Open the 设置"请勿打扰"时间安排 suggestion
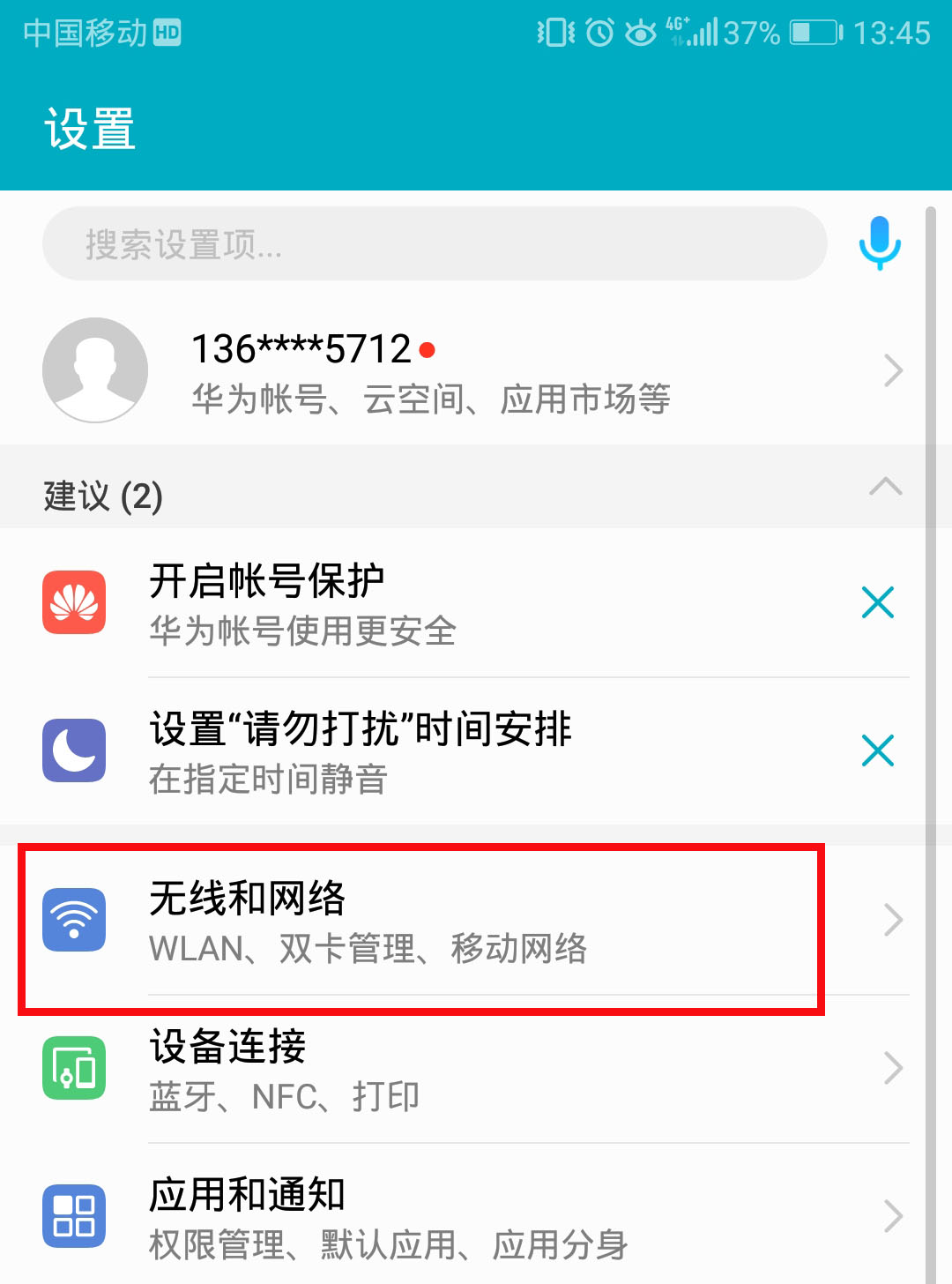Viewport: 952px width, 1284px height. tap(441, 752)
